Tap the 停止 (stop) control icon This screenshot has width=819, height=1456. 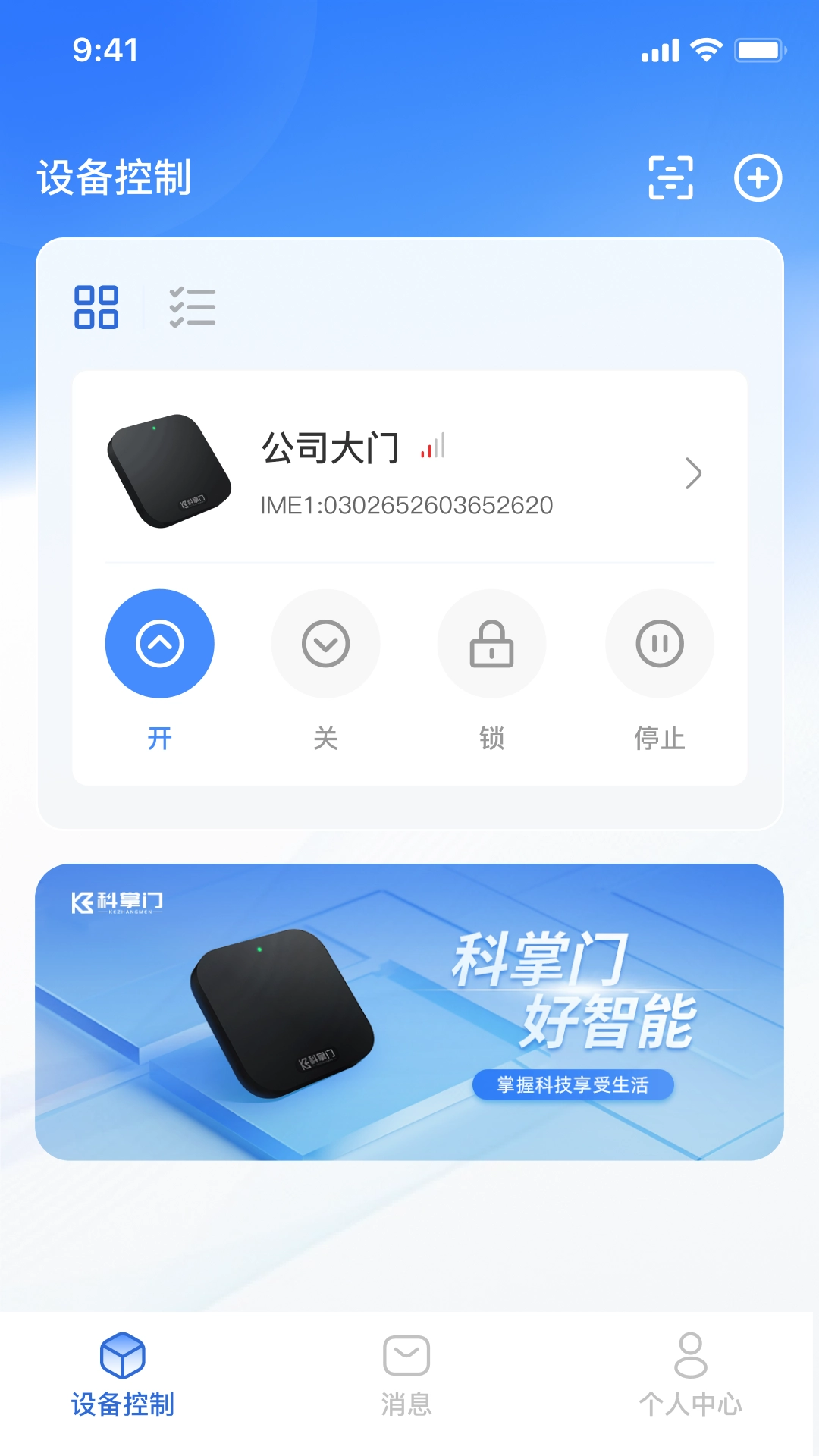[658, 643]
